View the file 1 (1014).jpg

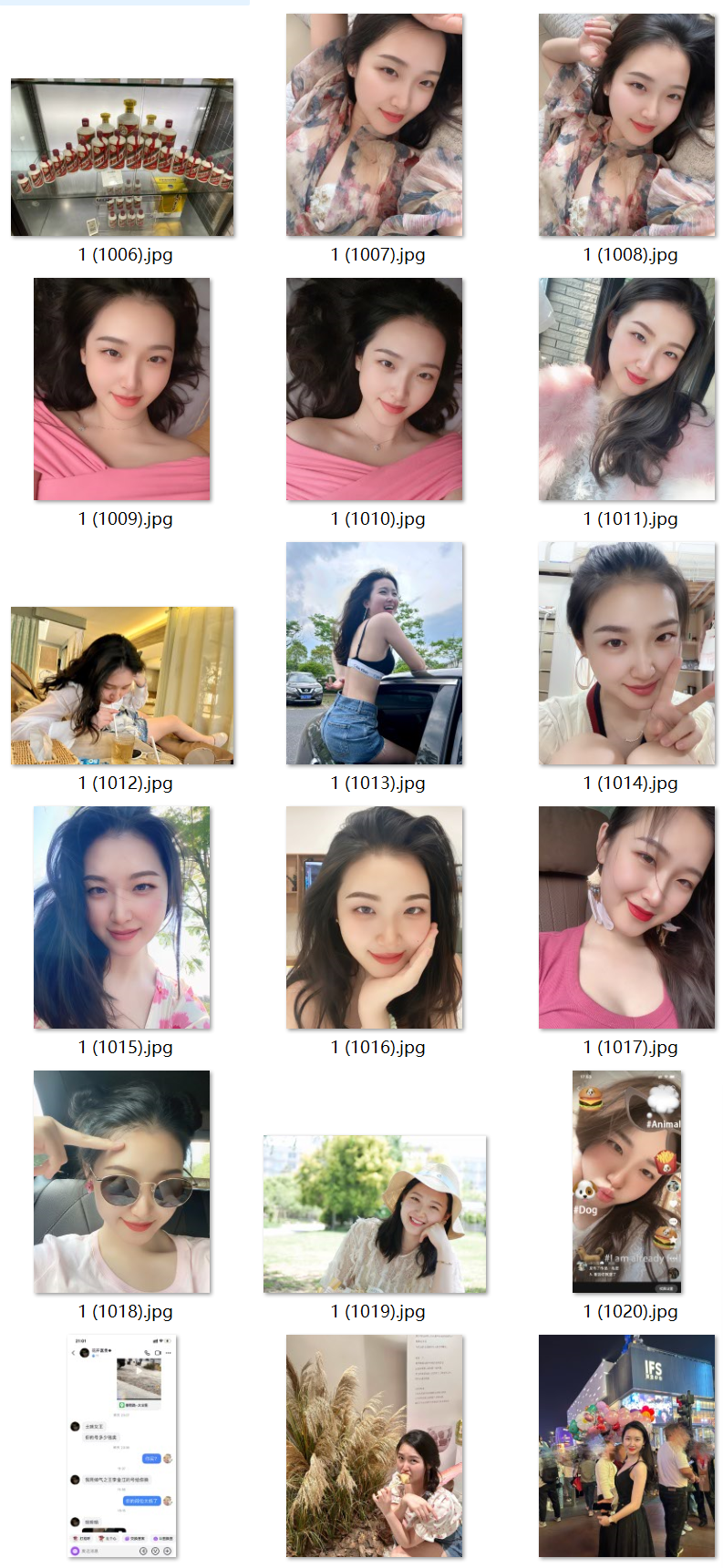(x=626, y=653)
